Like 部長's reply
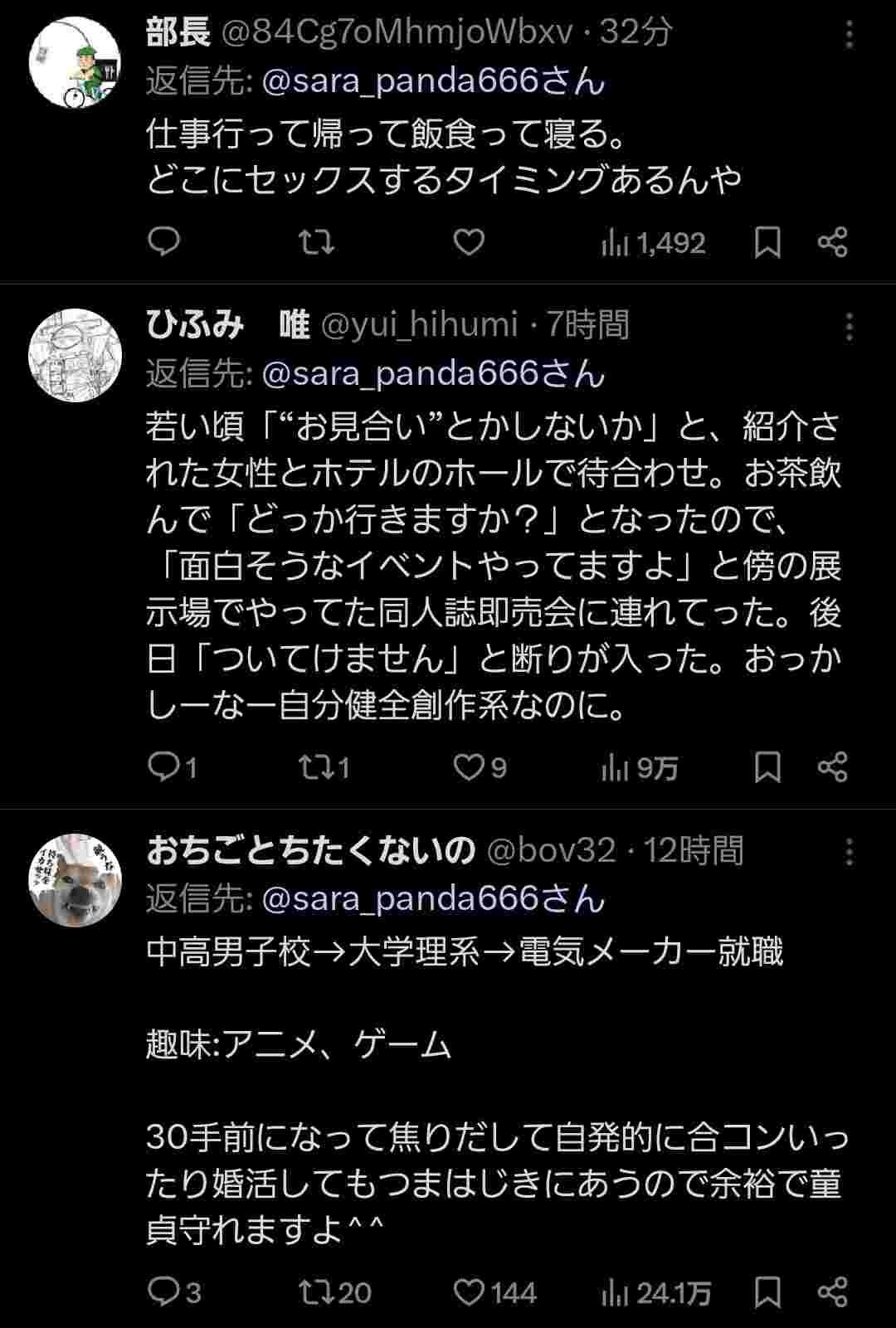The width and height of the screenshot is (896, 1328). [x=469, y=242]
